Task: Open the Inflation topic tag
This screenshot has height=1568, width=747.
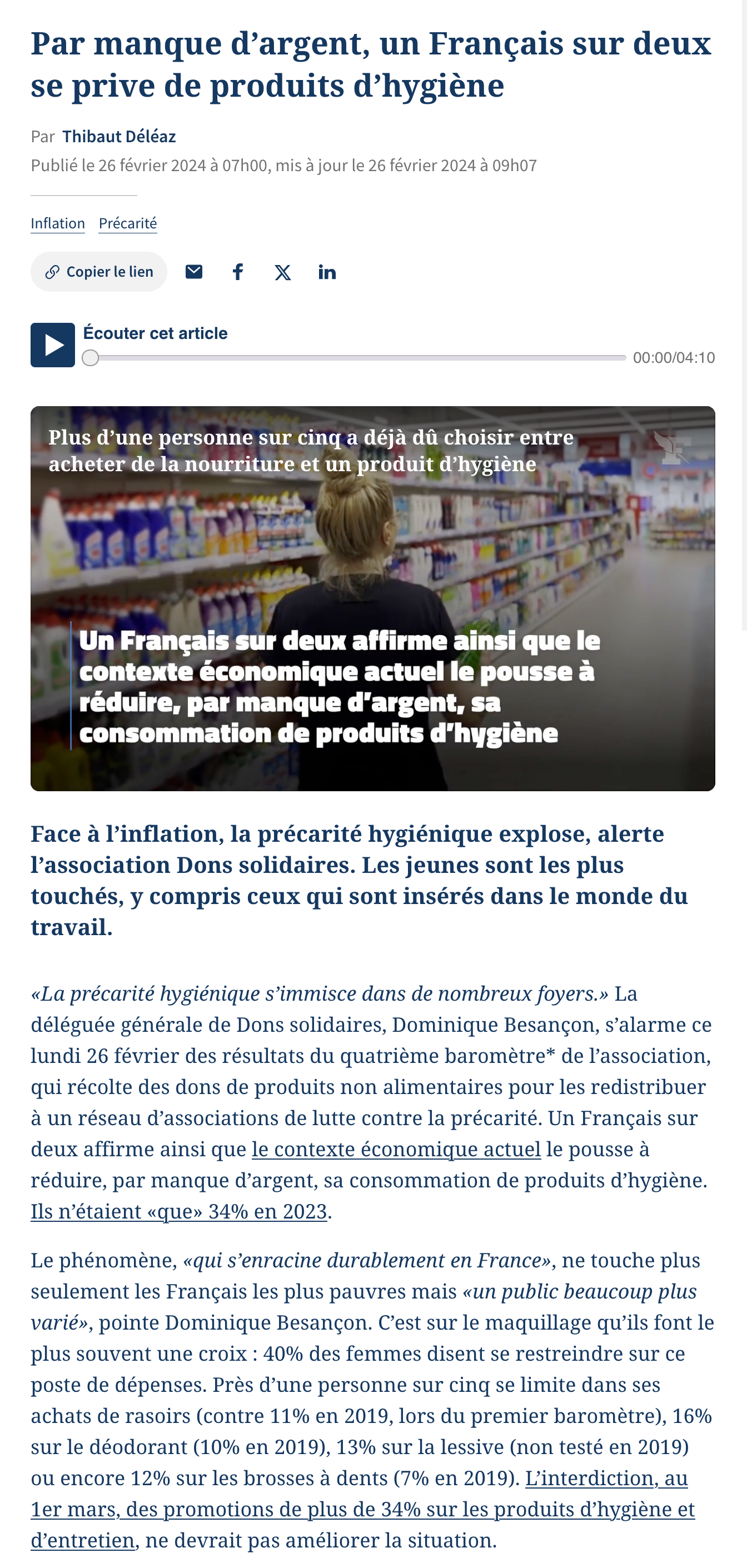Action: [x=58, y=223]
